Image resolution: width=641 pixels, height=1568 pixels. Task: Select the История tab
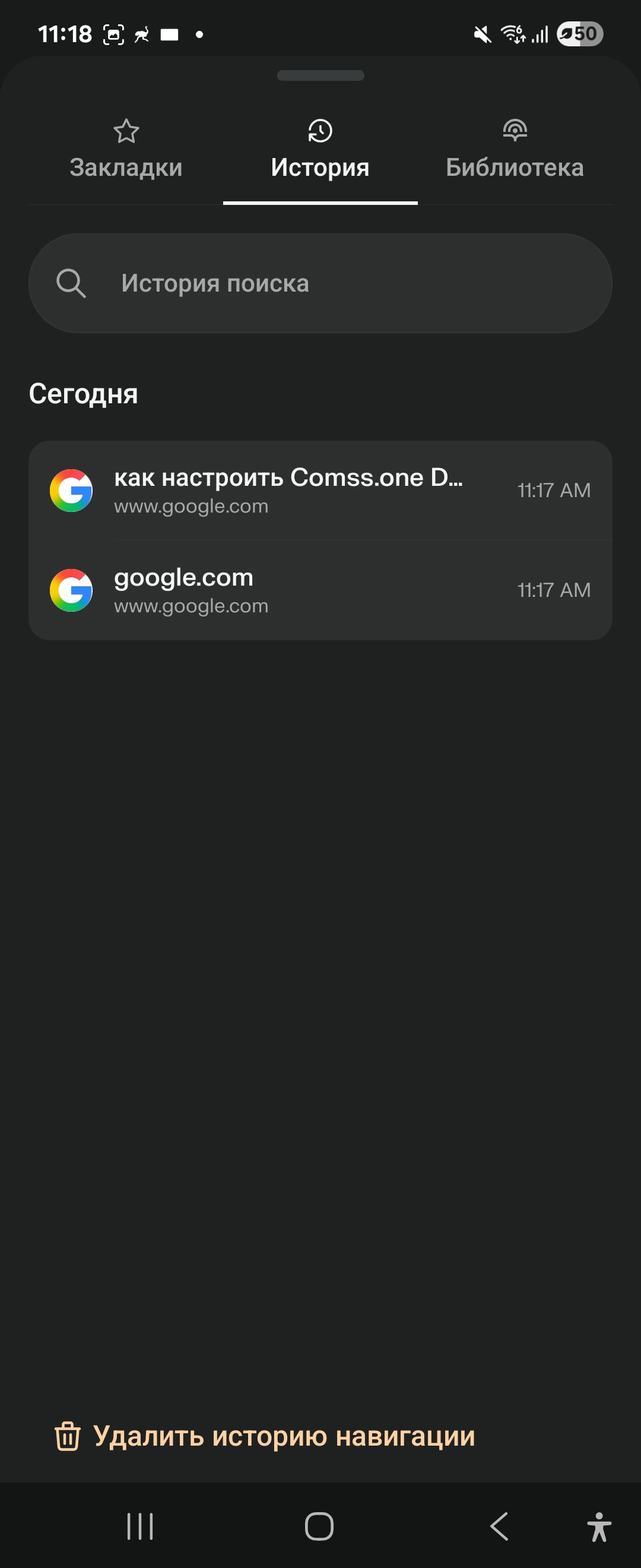pyautogui.click(x=320, y=151)
